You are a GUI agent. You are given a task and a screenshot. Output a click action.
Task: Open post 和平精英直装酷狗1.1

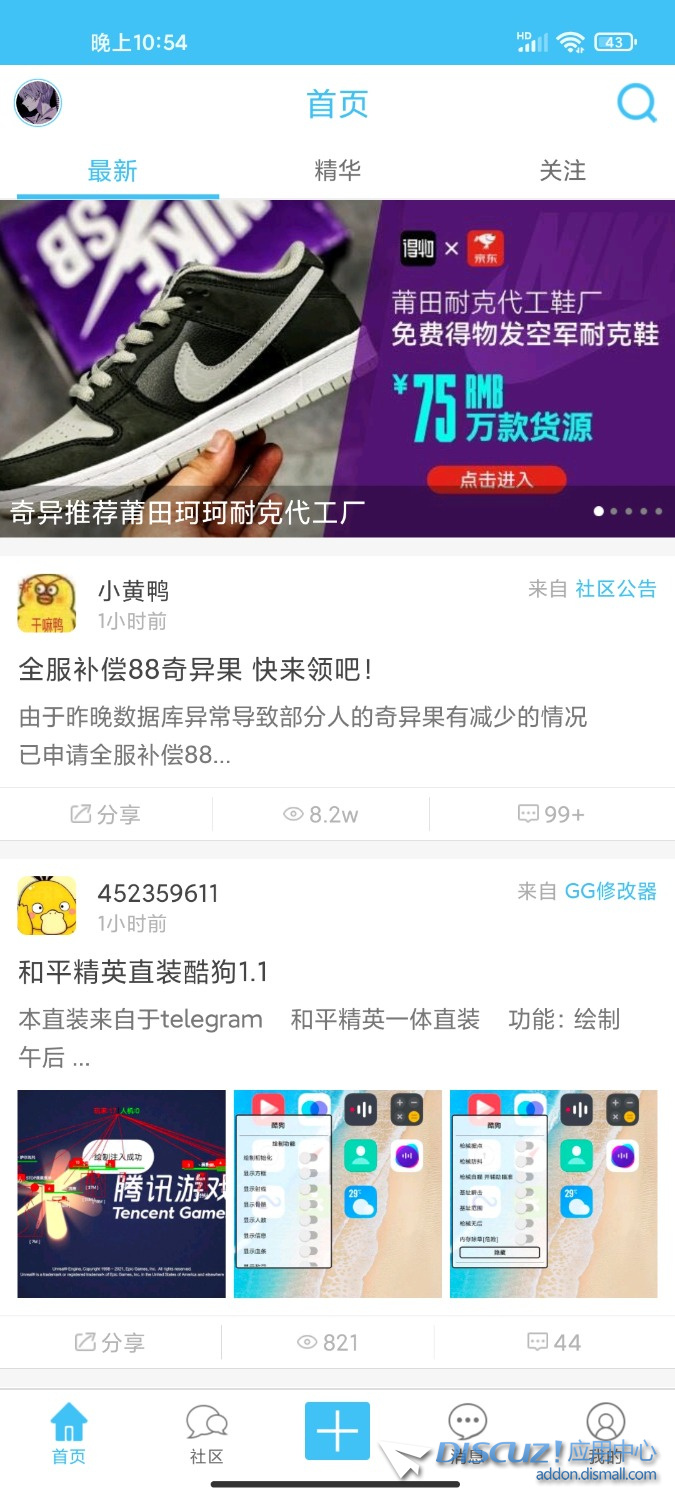point(143,972)
